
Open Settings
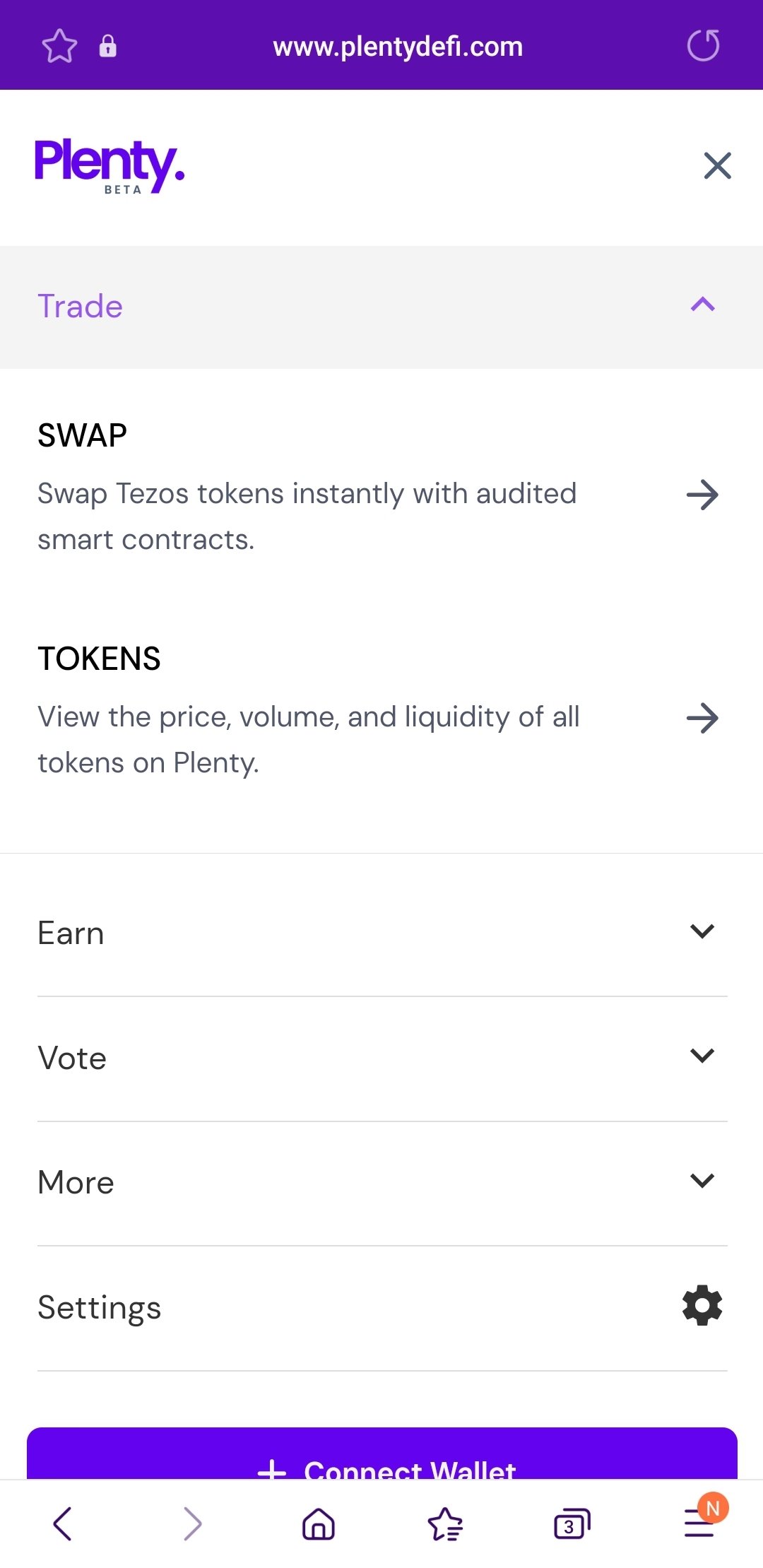(381, 1307)
